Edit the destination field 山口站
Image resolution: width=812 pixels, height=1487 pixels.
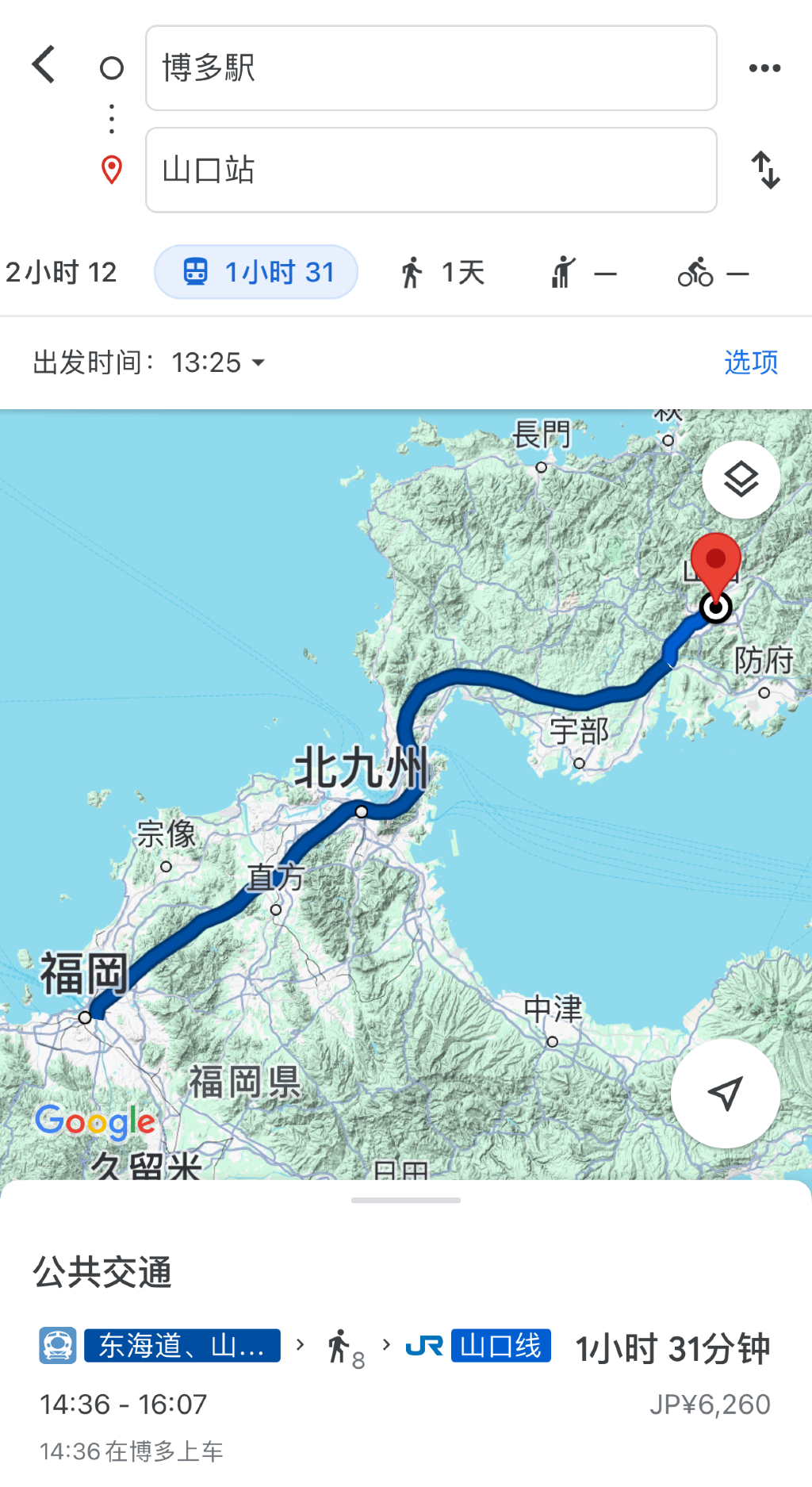point(431,170)
